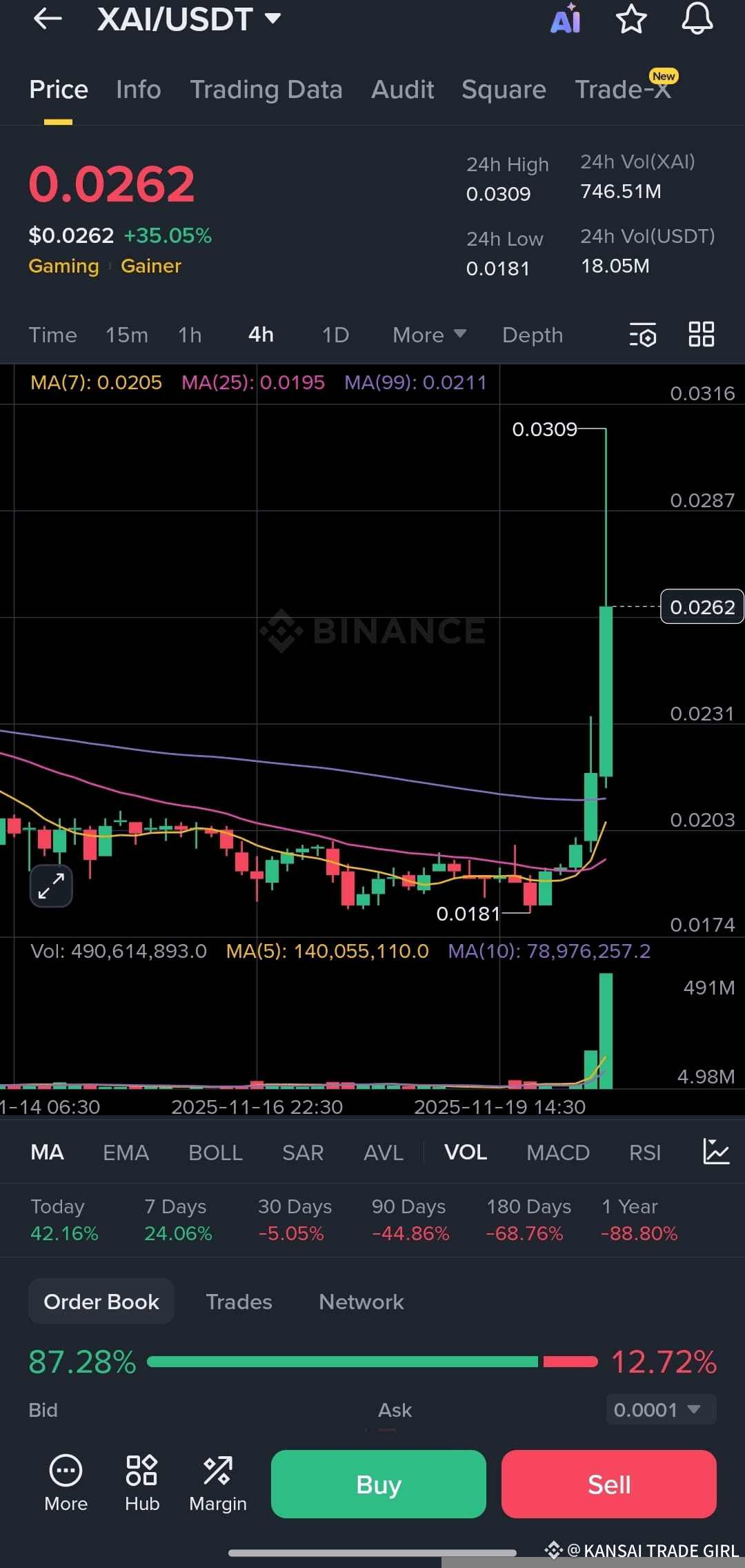745x1568 pixels.
Task: Toggle the MACD indicator on
Action: pos(558,1151)
